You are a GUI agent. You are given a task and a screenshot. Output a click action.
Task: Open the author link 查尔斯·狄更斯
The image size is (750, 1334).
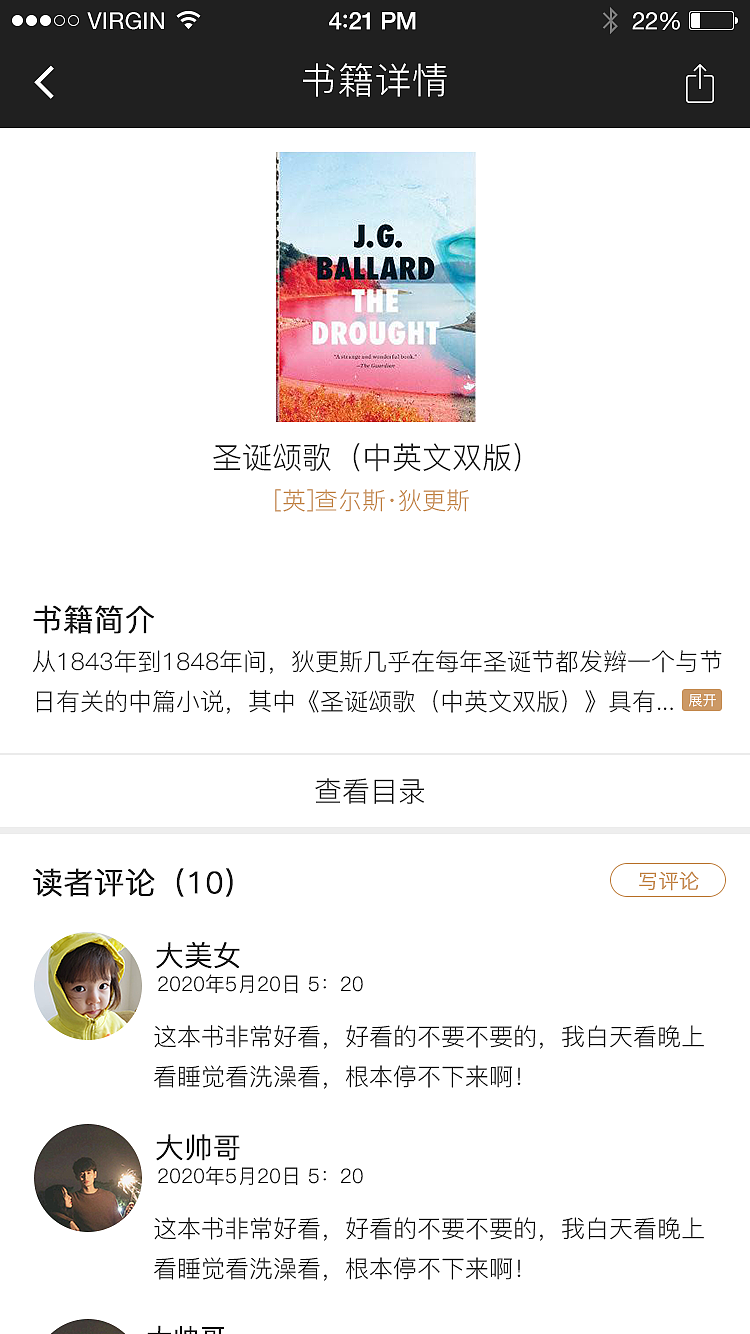point(371,501)
